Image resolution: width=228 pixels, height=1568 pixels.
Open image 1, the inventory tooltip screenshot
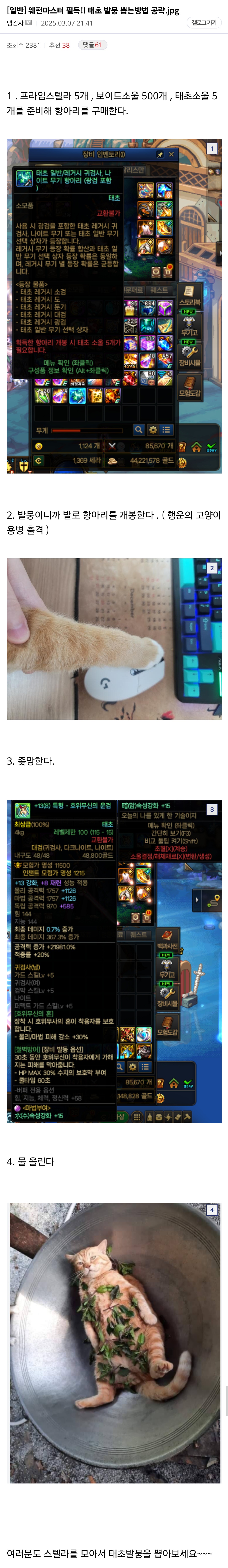tap(114, 306)
